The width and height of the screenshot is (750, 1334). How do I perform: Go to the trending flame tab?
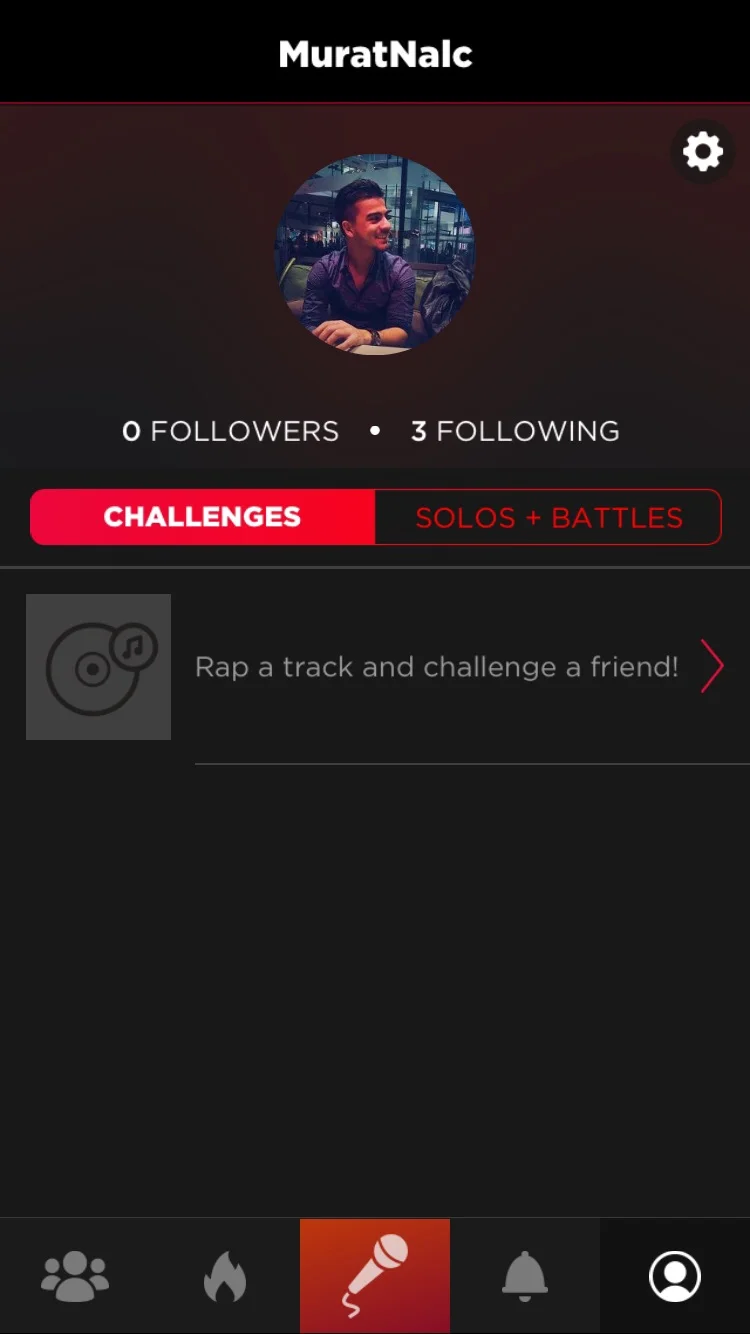pyautogui.click(x=225, y=1276)
